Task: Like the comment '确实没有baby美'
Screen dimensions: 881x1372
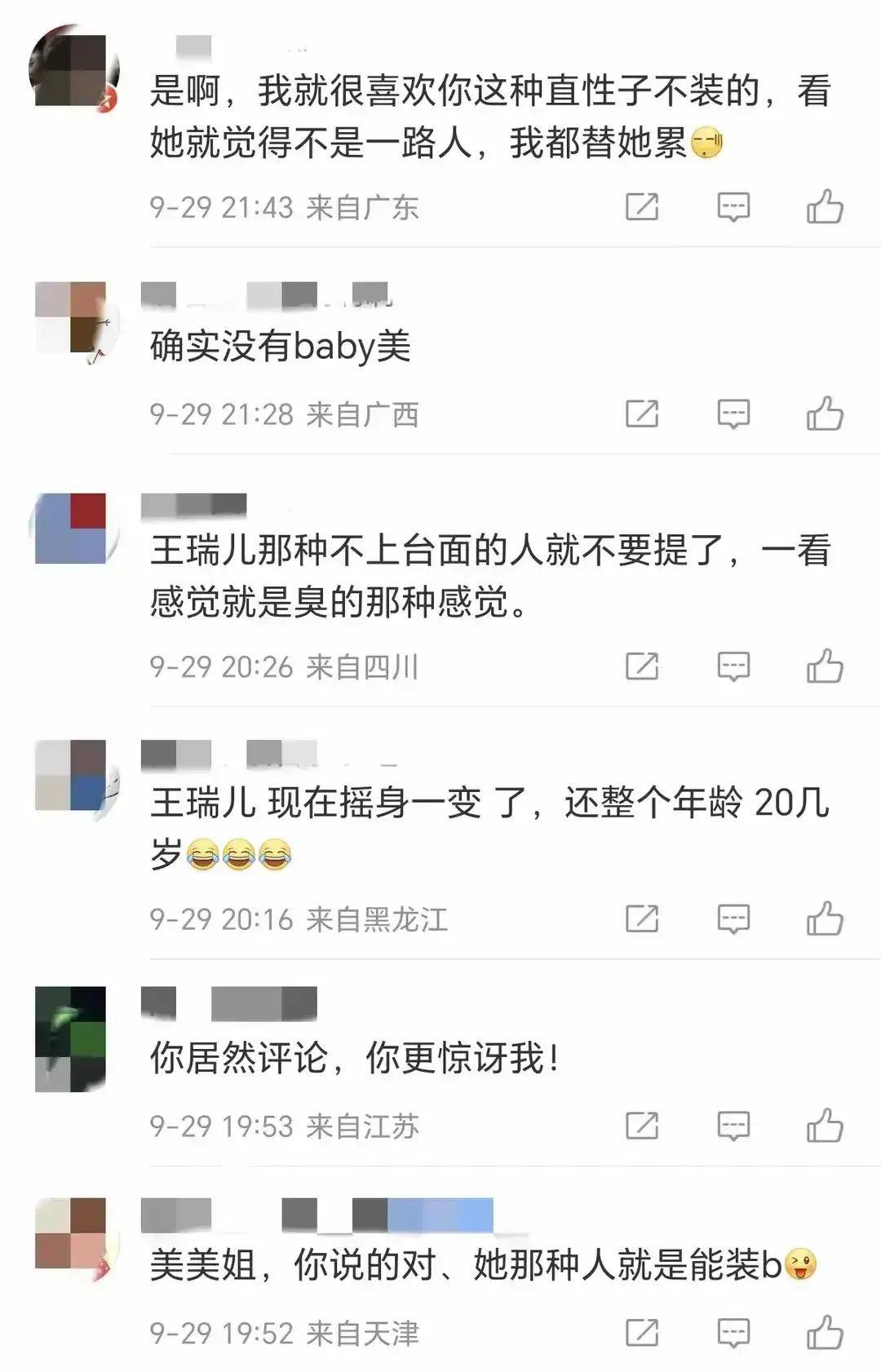Action: click(x=825, y=414)
